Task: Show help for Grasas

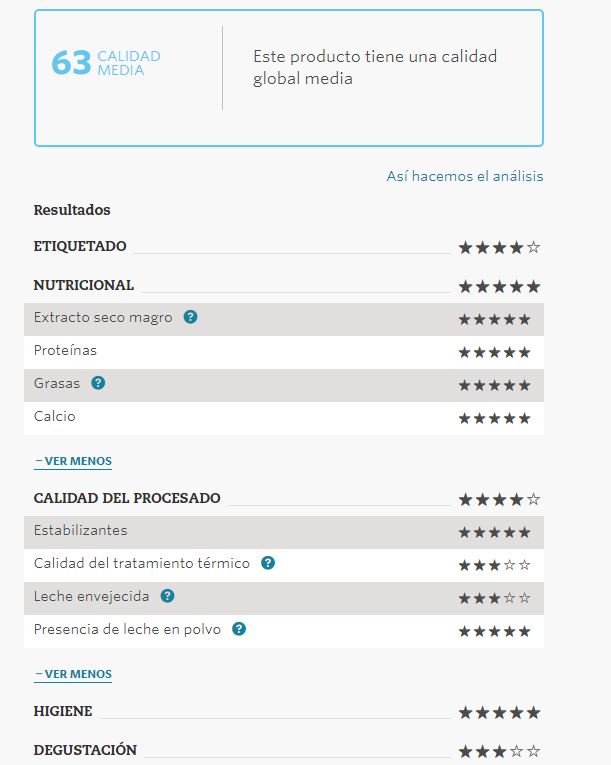Action: (x=98, y=383)
